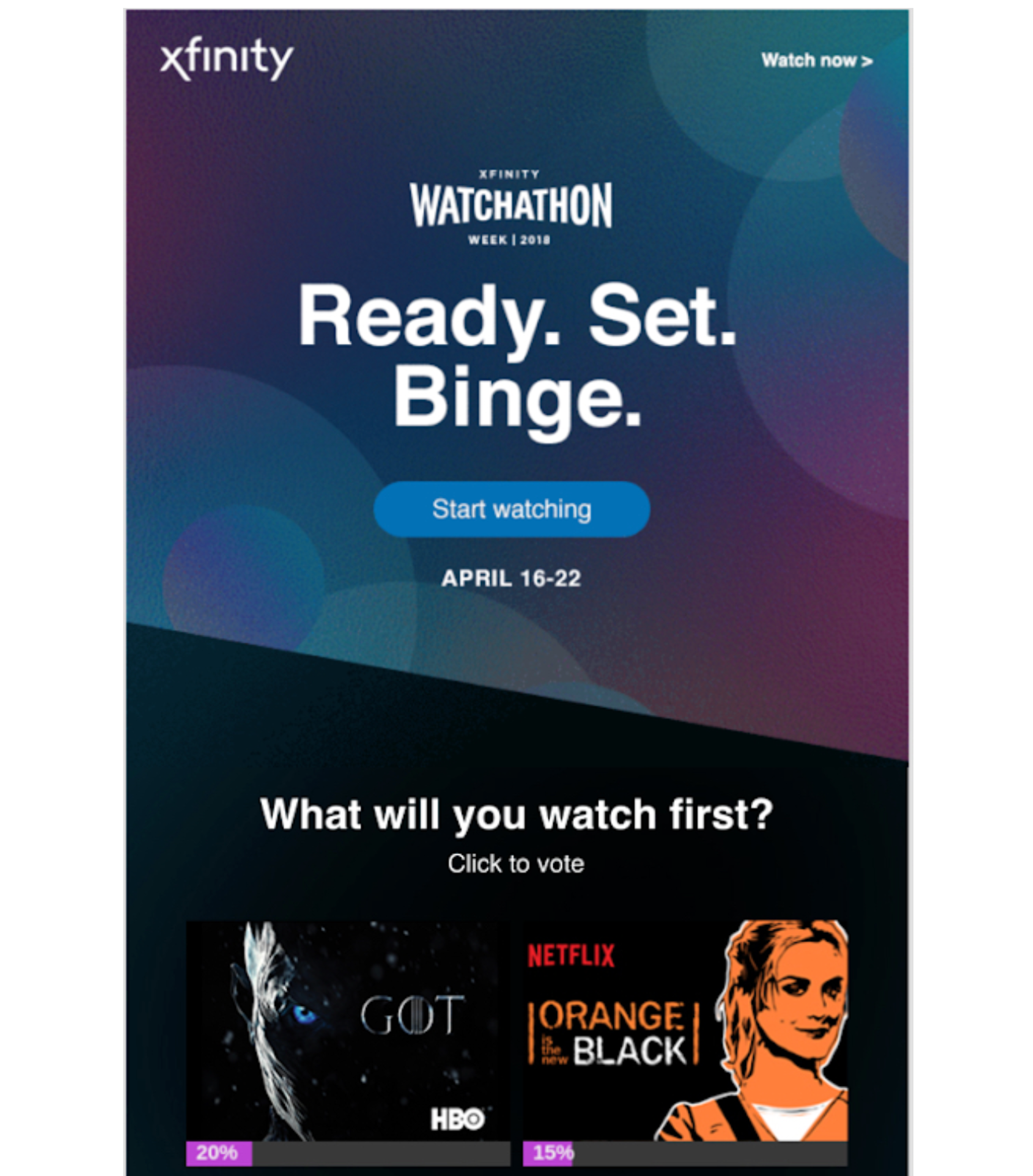Image resolution: width=1033 pixels, height=1176 pixels.
Task: Vote for the GOT HBO tile
Action: tap(348, 1031)
